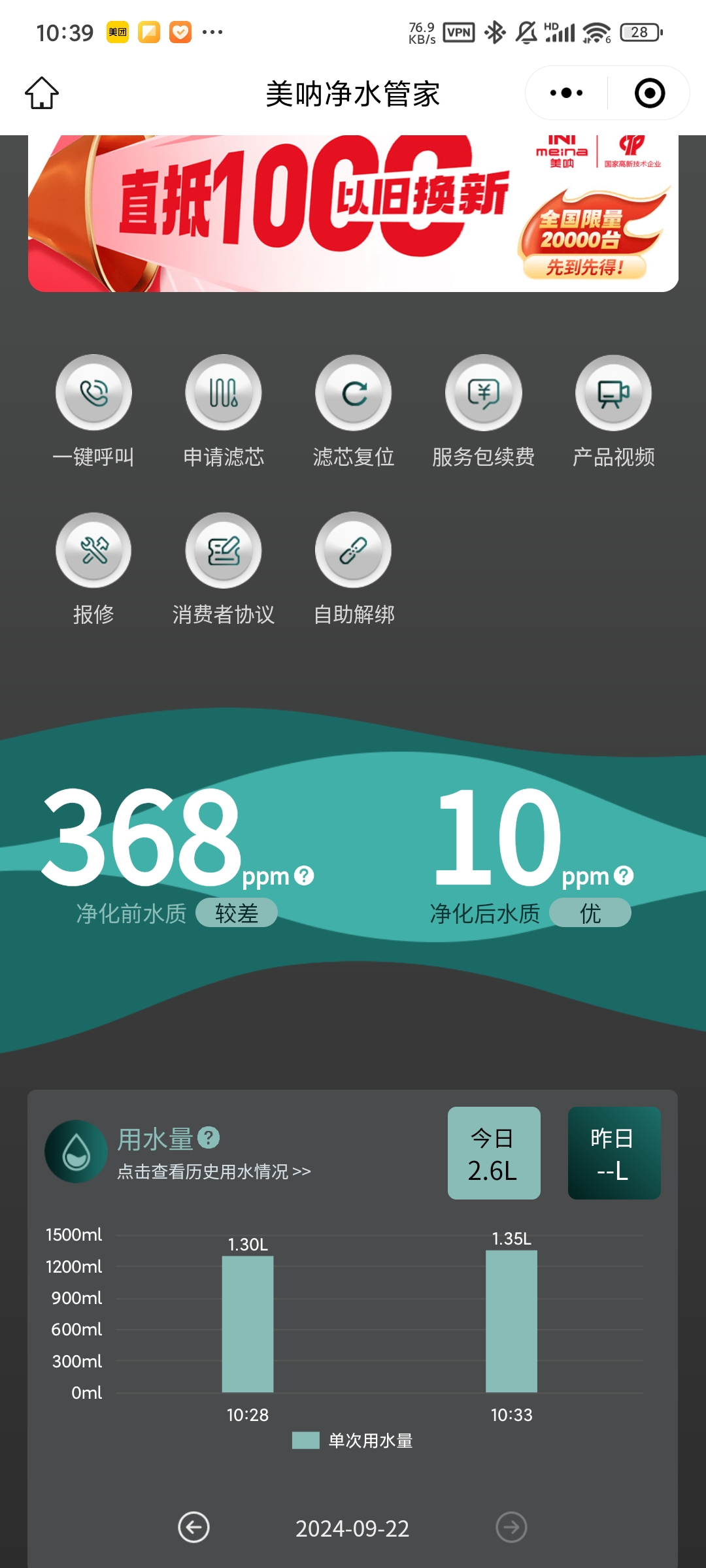This screenshot has height=1568, width=706.
Task: Tap the 以旧换新 promotion banner
Action: point(353,211)
